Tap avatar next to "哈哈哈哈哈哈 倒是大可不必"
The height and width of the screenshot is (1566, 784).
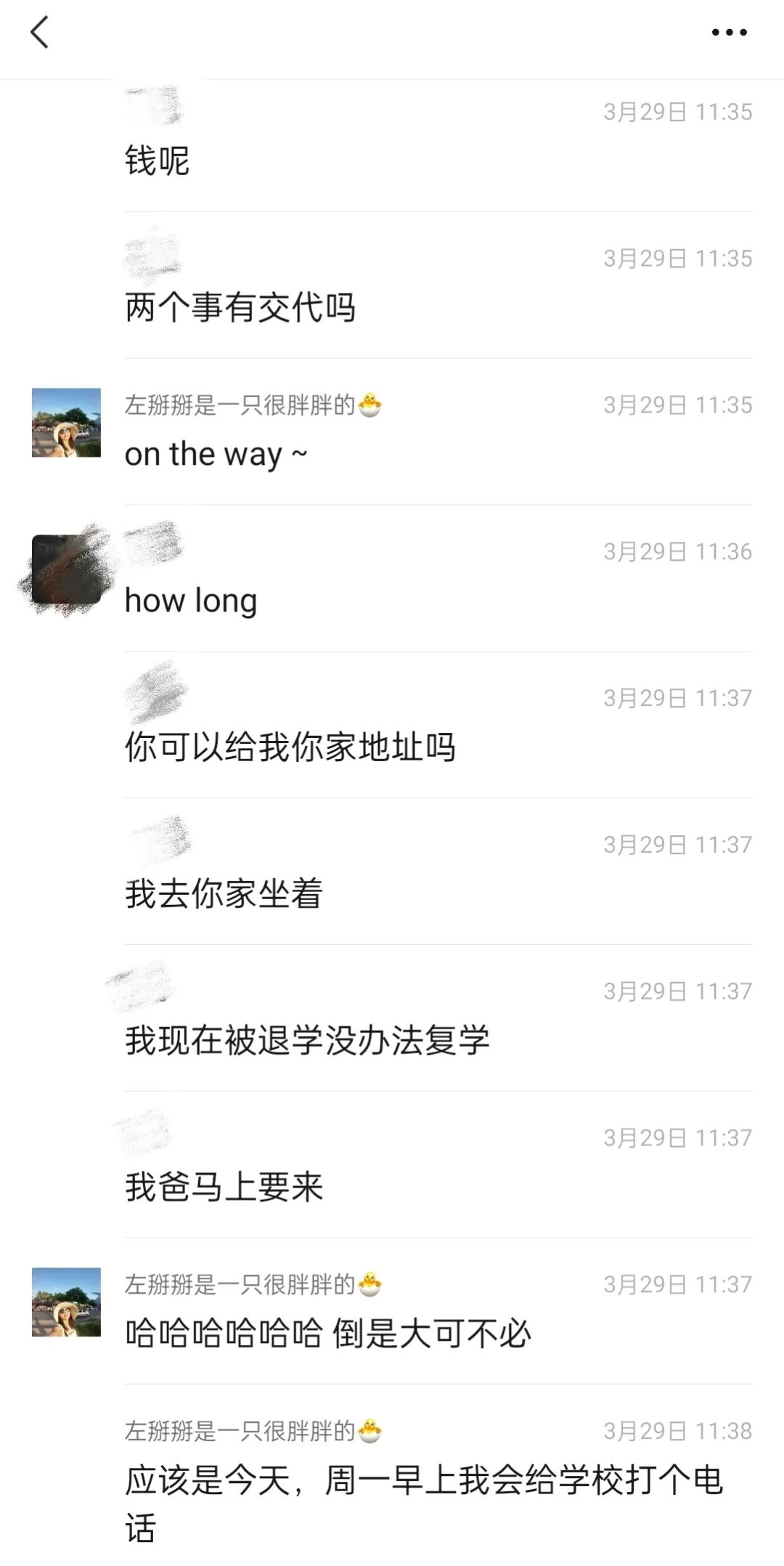point(66,1302)
